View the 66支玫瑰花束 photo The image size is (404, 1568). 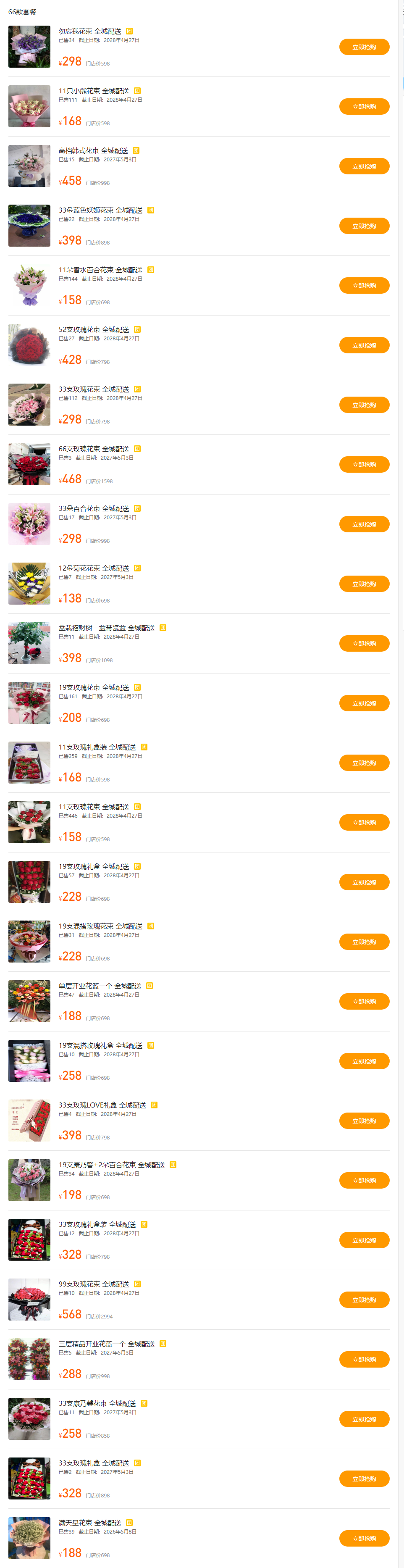(x=29, y=464)
